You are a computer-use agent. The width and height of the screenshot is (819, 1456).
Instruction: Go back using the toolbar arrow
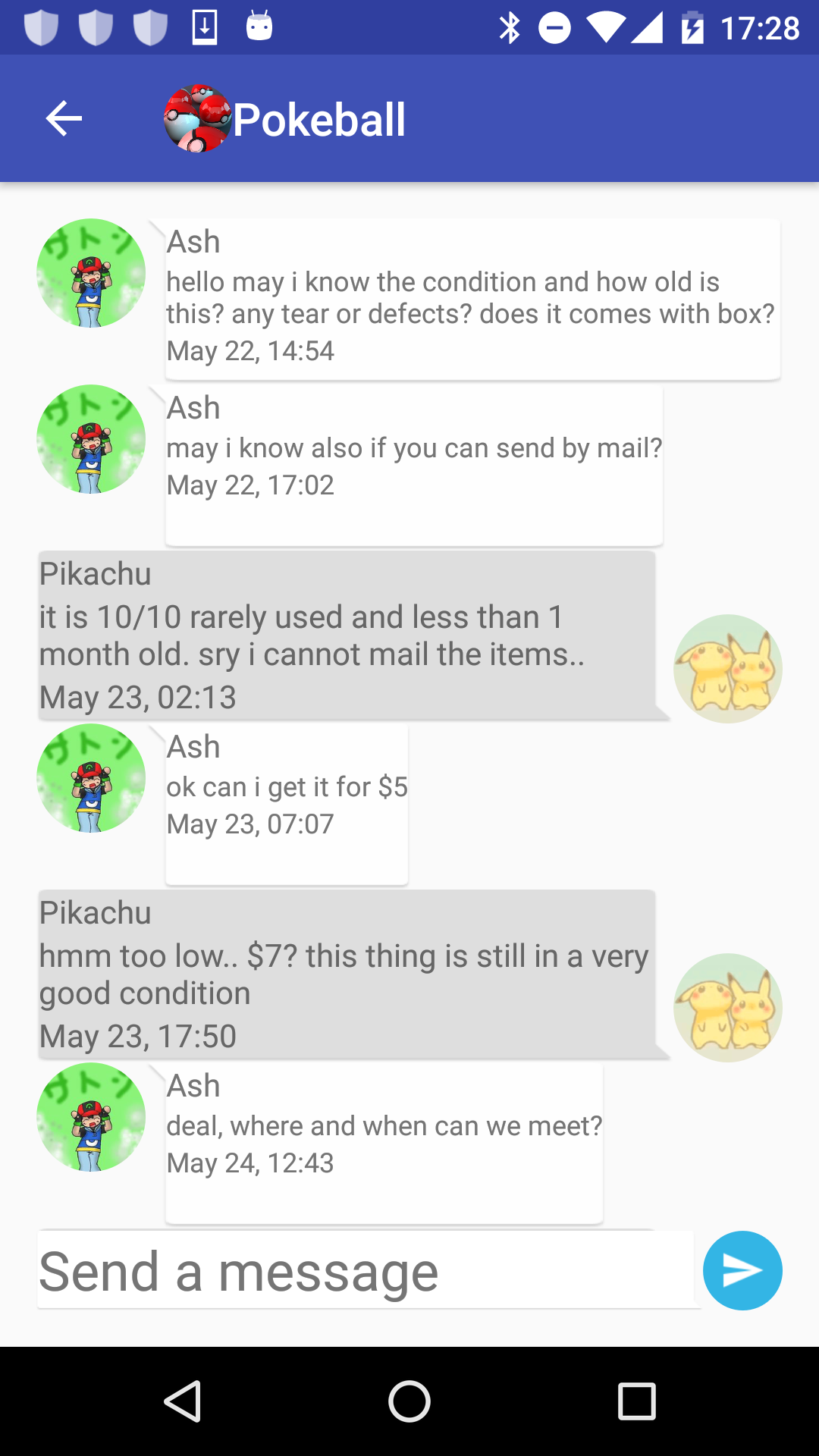pos(64,119)
